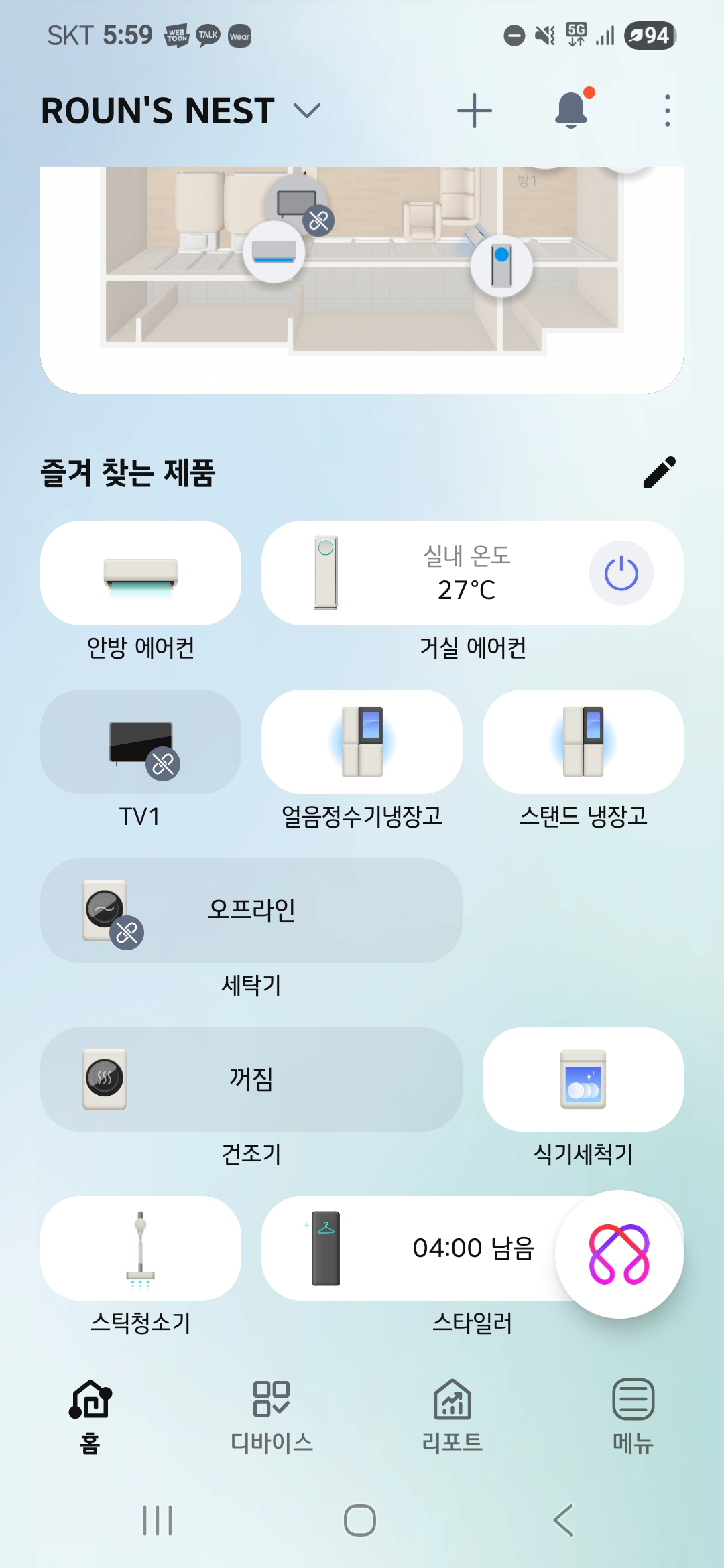
Task: Open the three-dot overflow menu
Action: click(x=667, y=111)
